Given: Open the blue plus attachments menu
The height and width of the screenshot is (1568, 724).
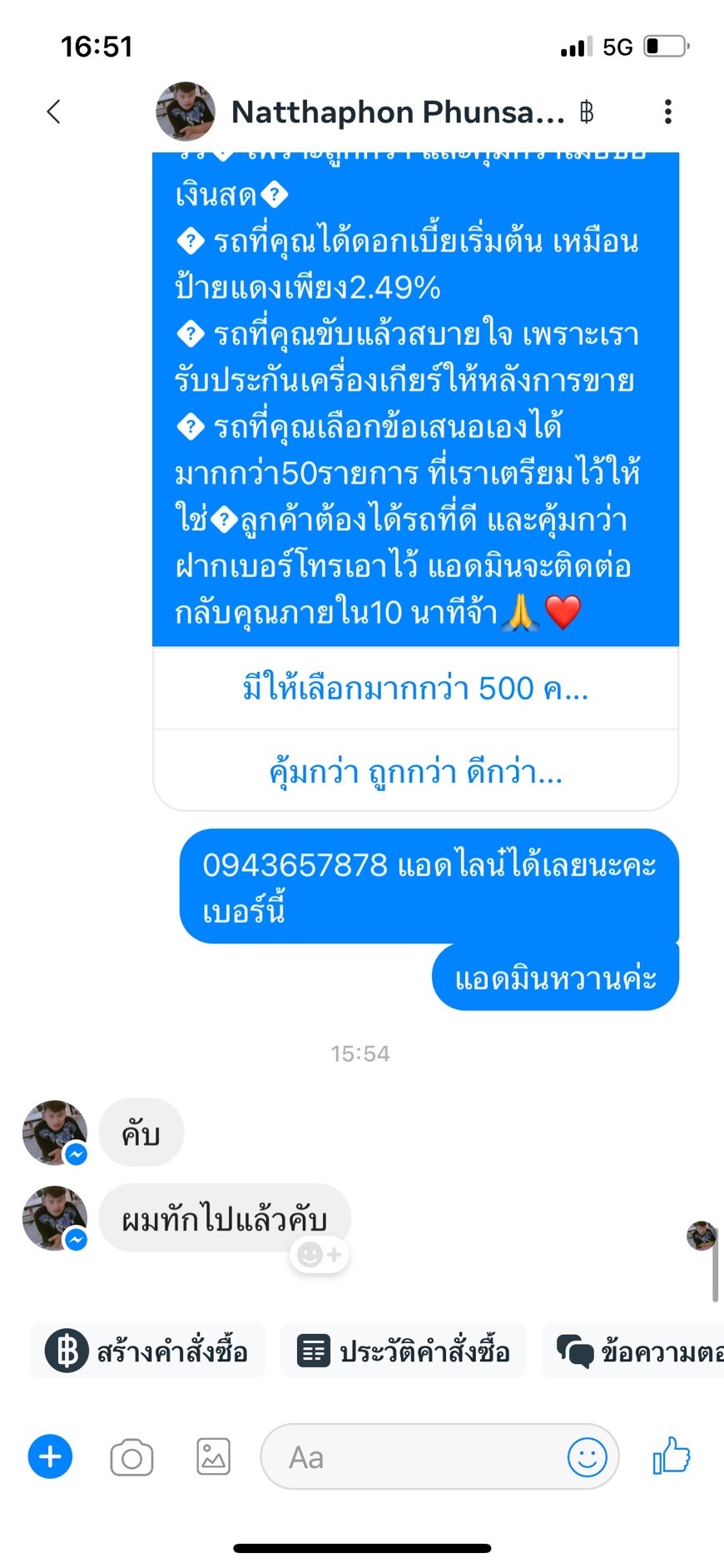Looking at the screenshot, I should pos(51,1457).
